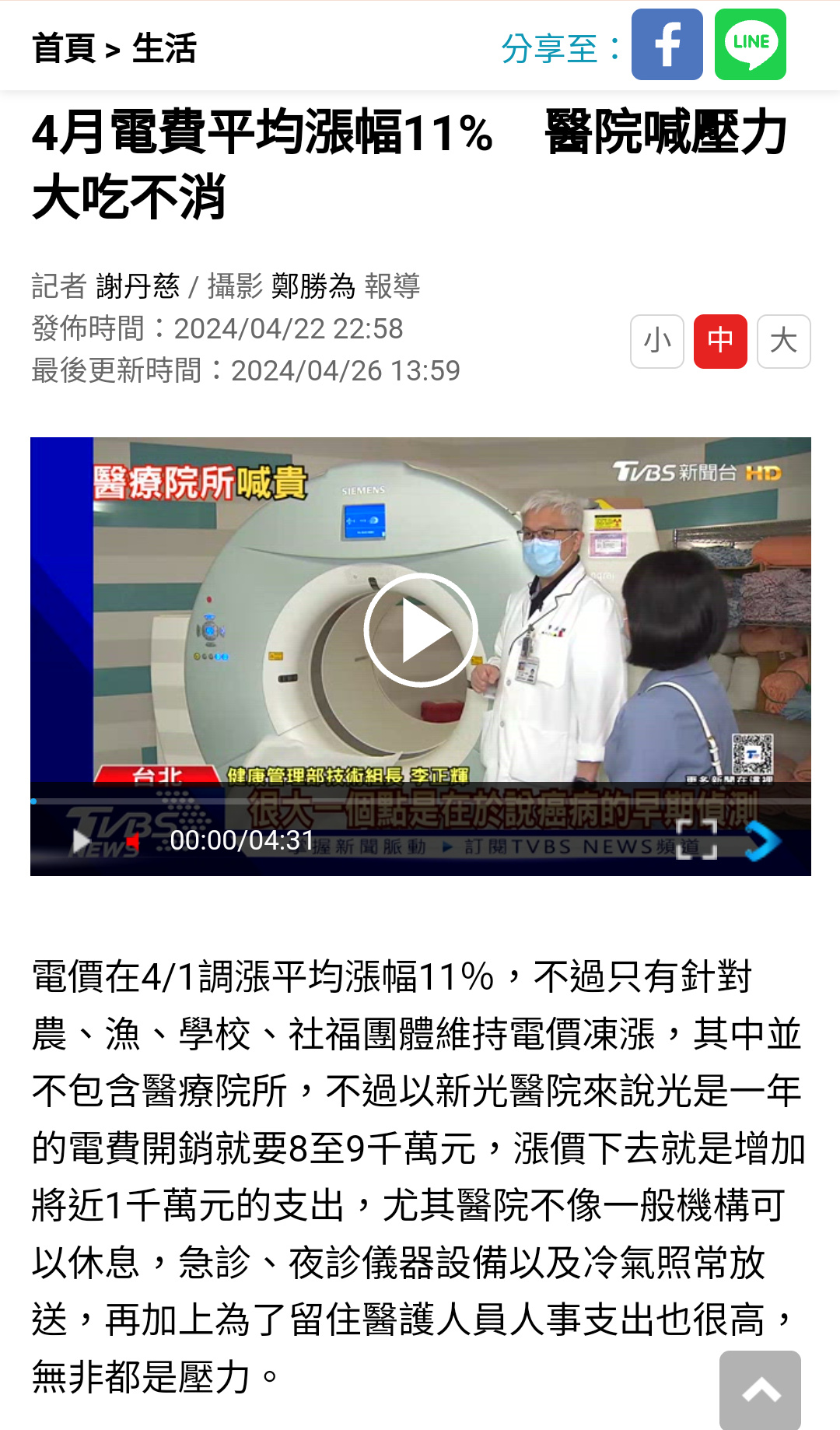840x1430 pixels.
Task: Enter fullscreen video mode
Action: 696,839
